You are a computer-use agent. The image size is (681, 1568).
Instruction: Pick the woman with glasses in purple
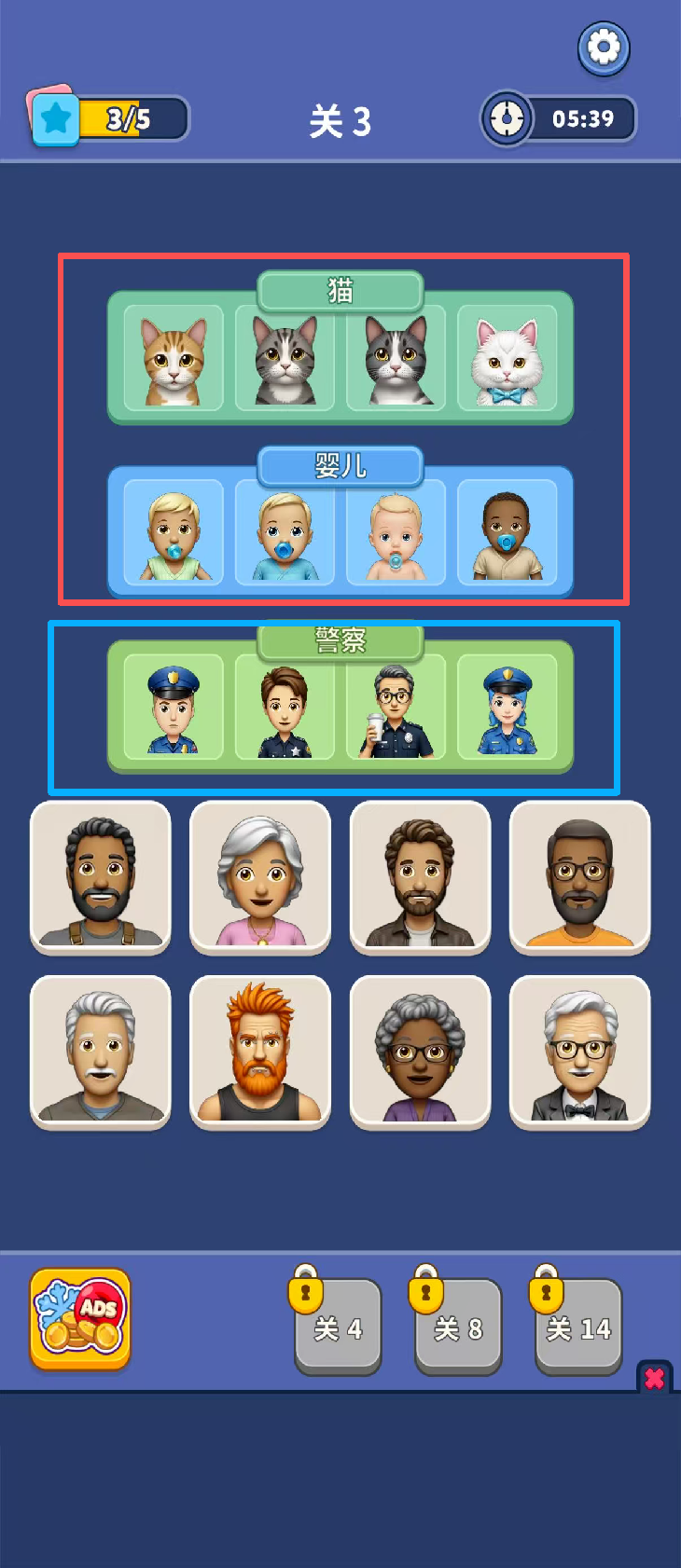pyautogui.click(x=420, y=1052)
